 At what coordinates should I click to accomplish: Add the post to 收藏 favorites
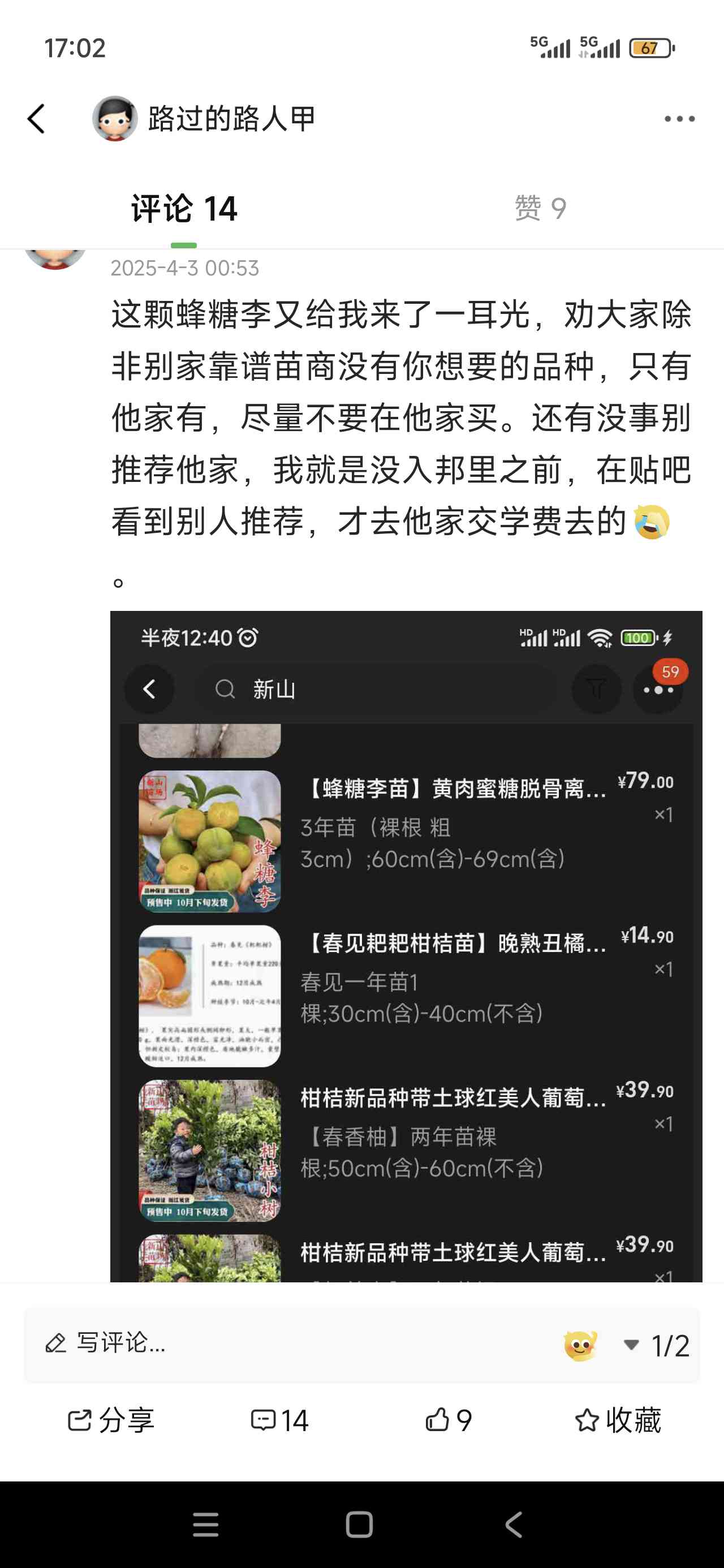click(x=618, y=1421)
